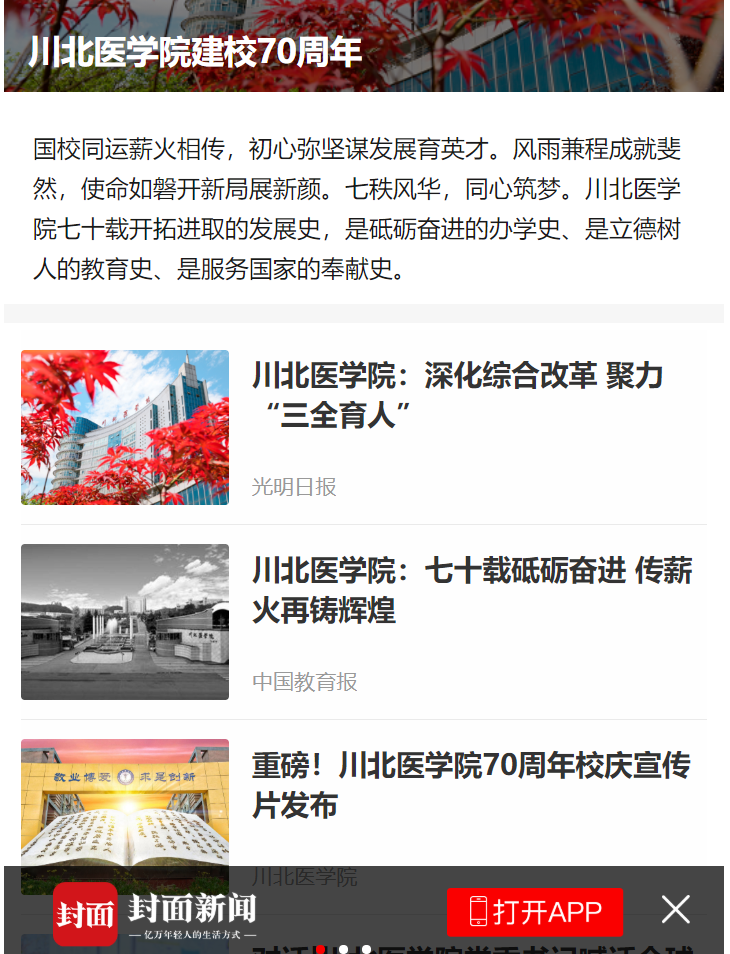Open article 70周年校庆宣传片发布
Screen dimensions: 730x954
(471, 785)
